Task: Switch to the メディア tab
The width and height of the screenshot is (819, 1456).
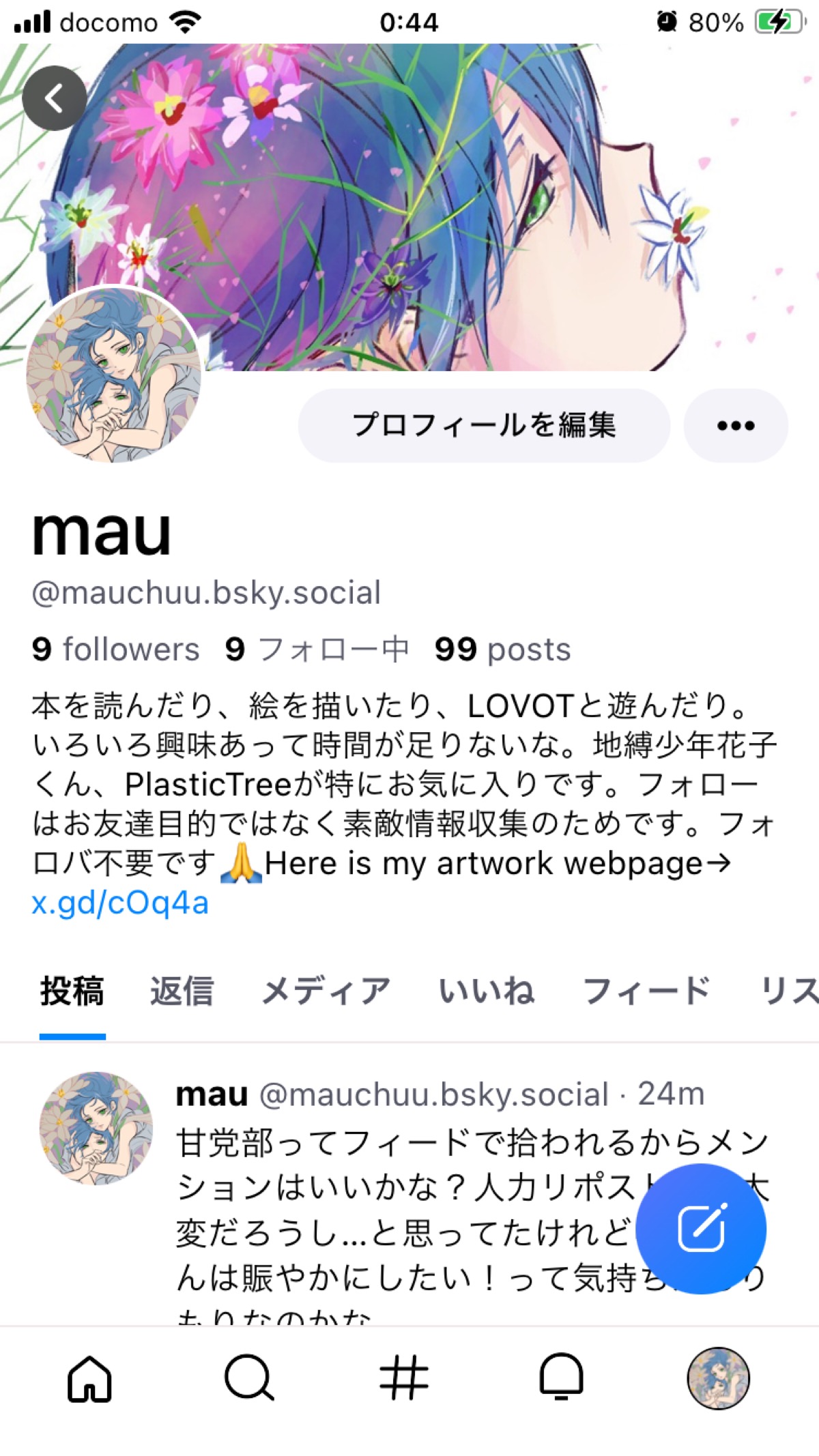Action: tap(326, 991)
